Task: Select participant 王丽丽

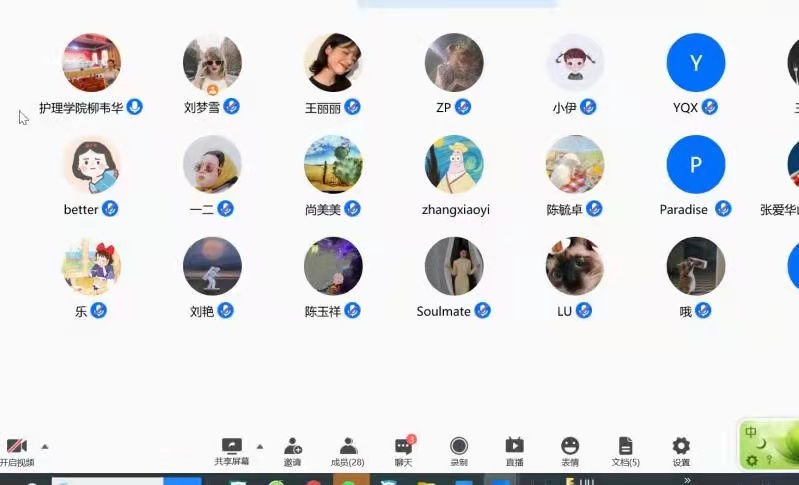Action: click(x=333, y=63)
